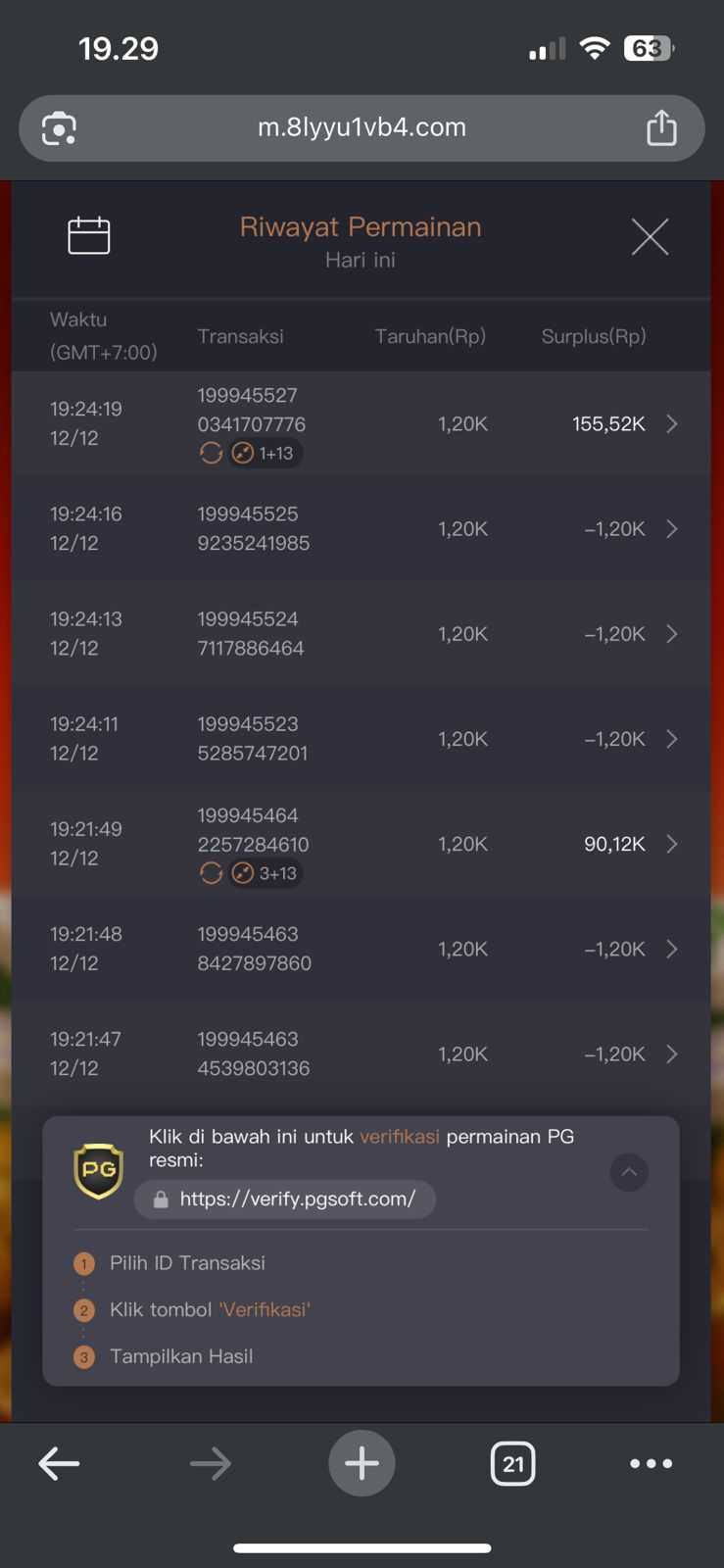Open the camera scan icon in address bar
Viewport: 724px width, 1568px height.
coord(59,128)
